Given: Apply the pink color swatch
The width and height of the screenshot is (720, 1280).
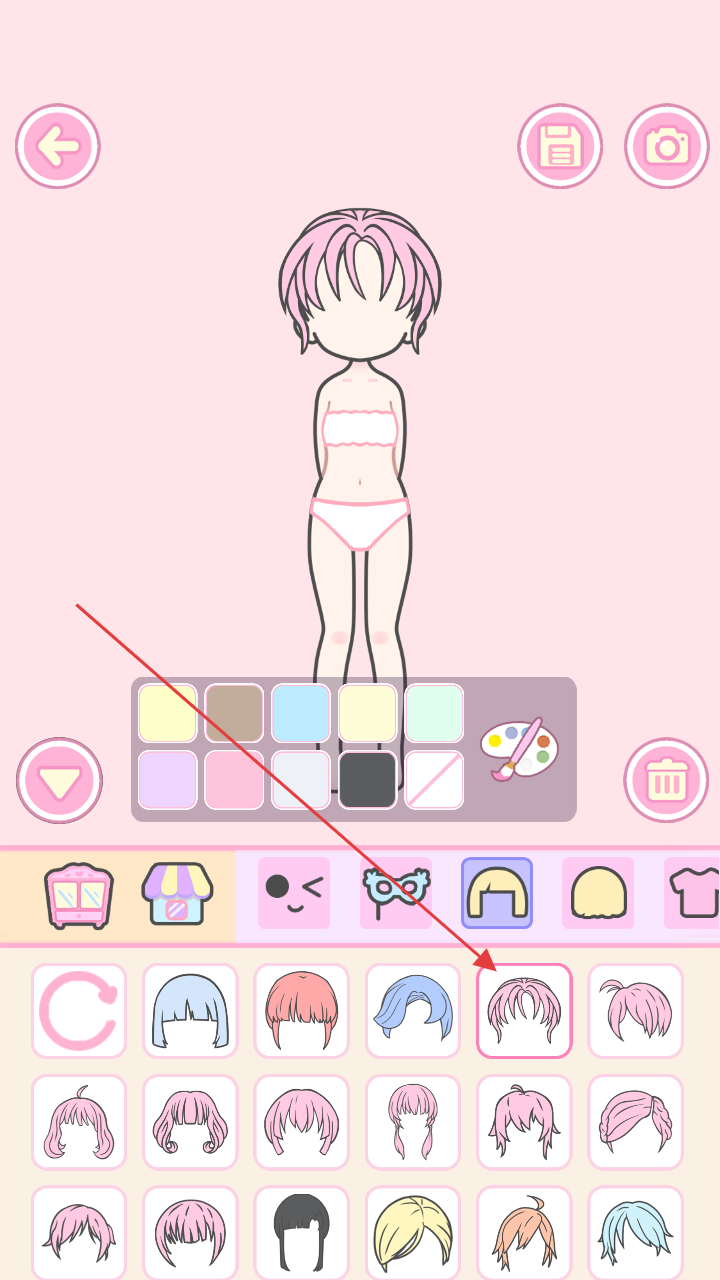Looking at the screenshot, I should tap(234, 780).
